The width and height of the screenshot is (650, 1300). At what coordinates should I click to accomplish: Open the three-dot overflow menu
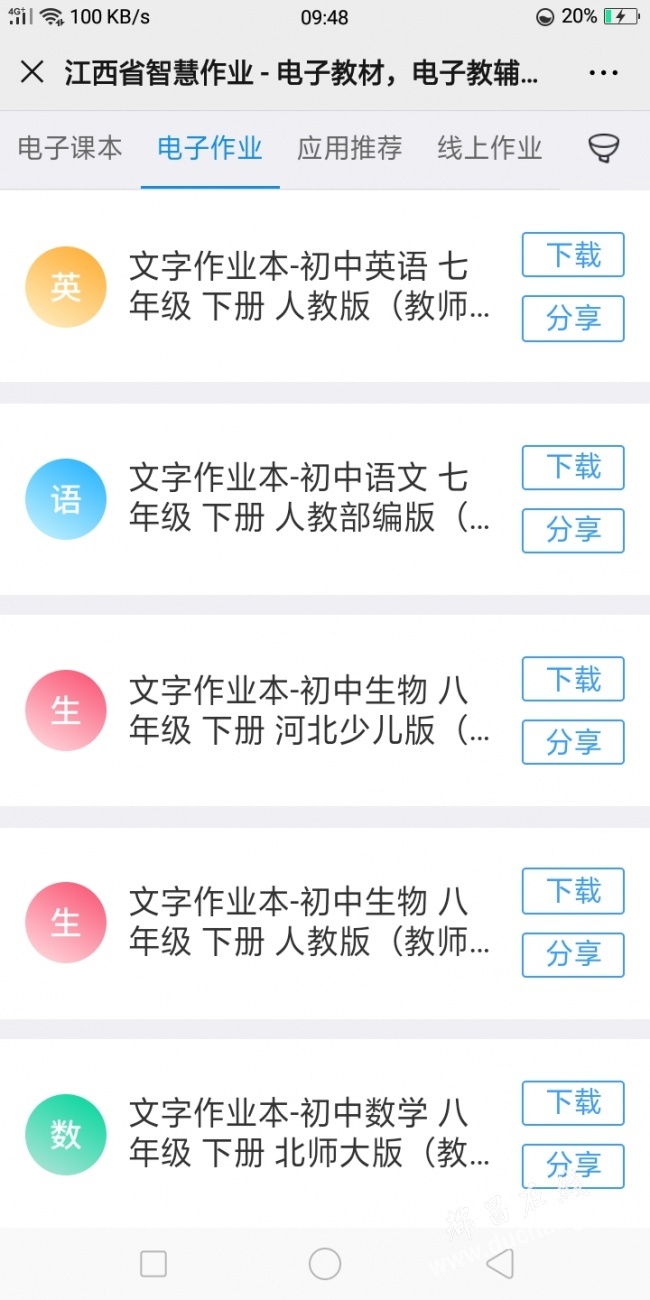(604, 73)
